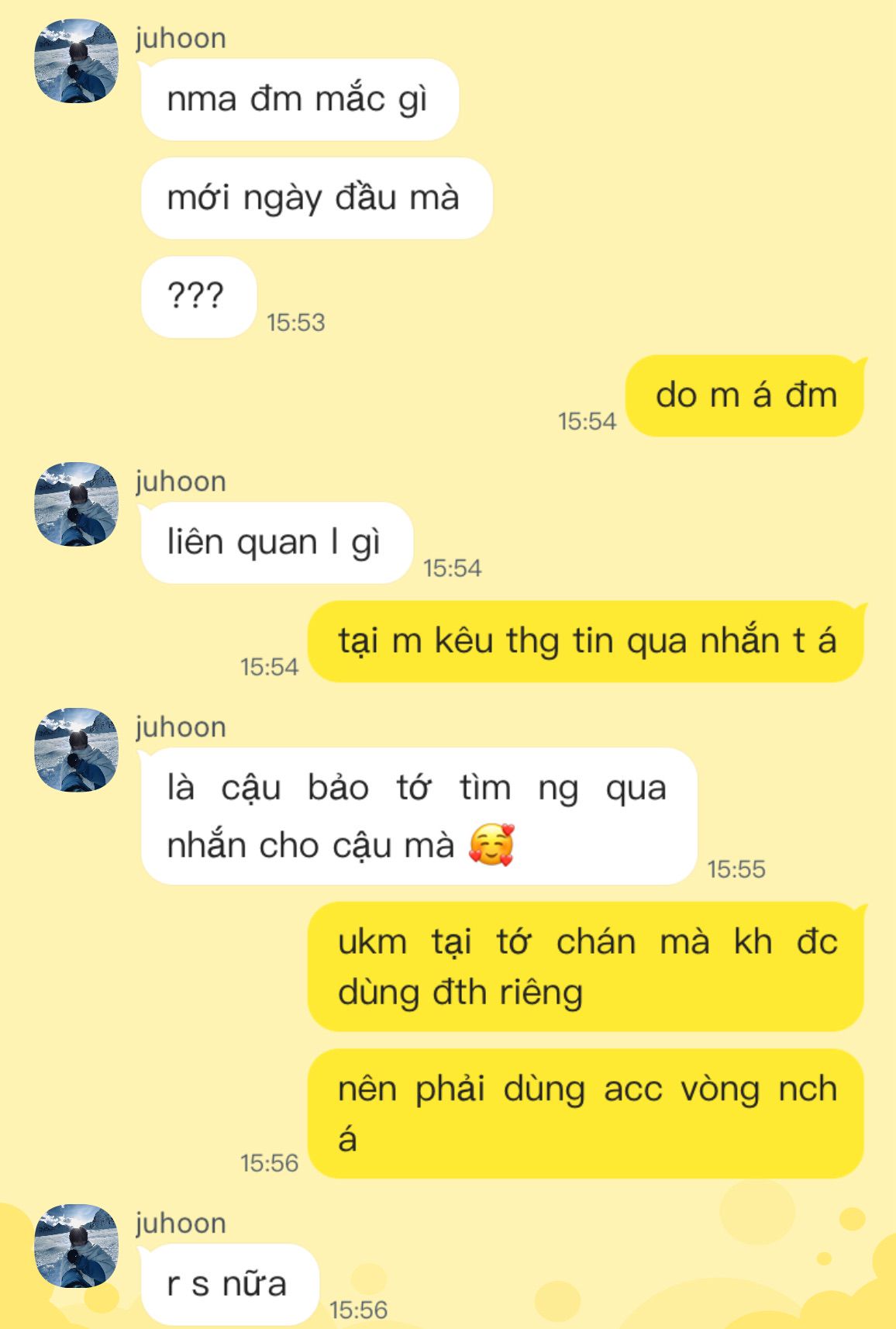Tap juhoon's avatar beside 'liên quan l gì'
The image size is (896, 1329).
[77, 505]
